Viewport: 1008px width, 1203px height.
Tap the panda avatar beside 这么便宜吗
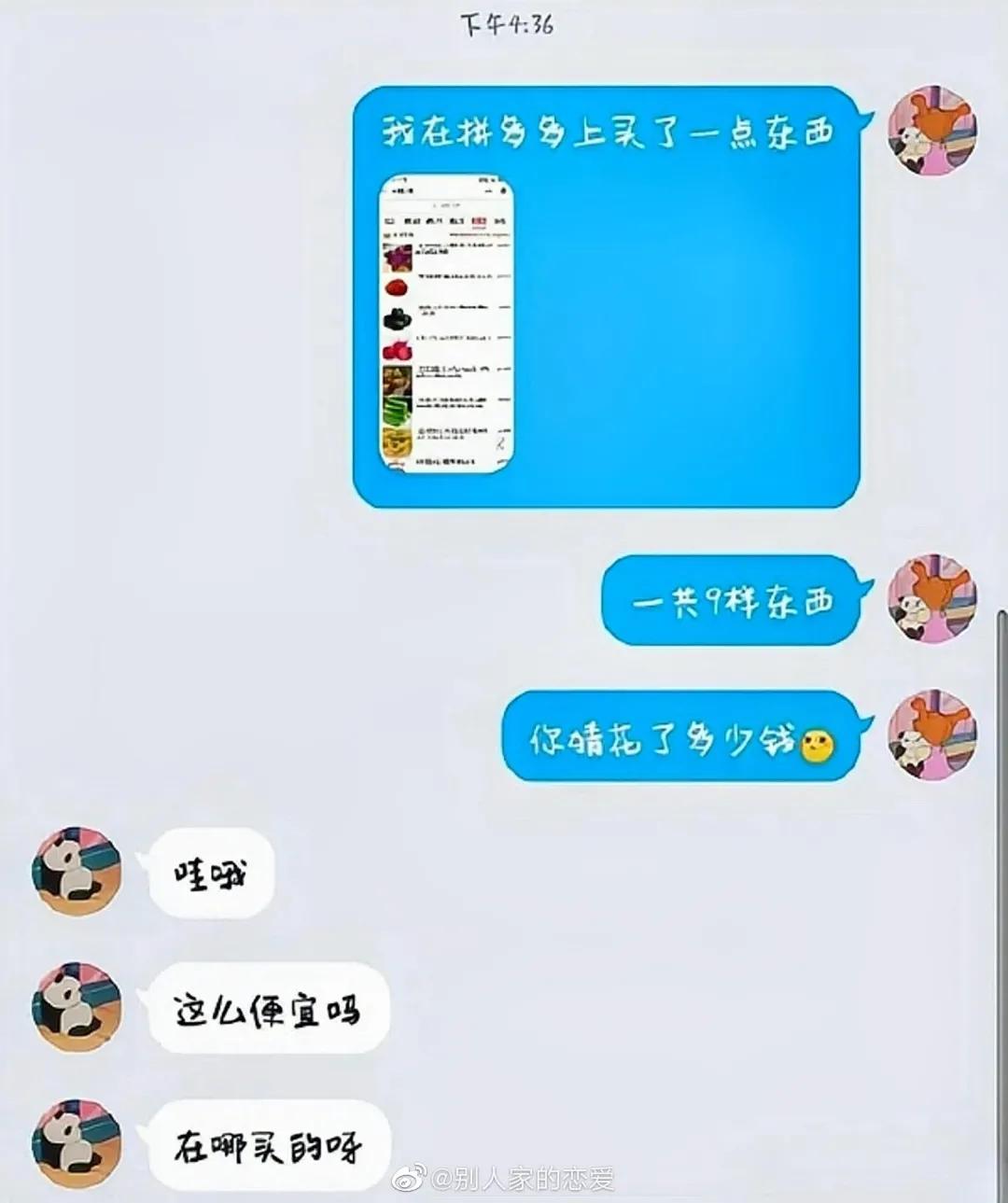click(75, 1008)
